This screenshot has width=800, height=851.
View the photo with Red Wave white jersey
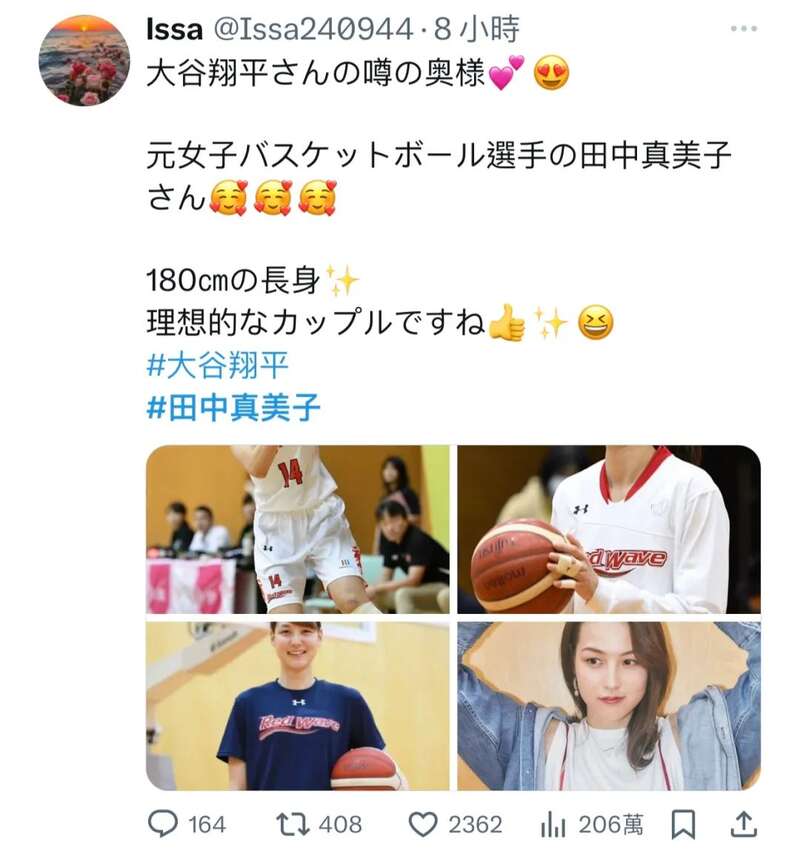point(608,528)
